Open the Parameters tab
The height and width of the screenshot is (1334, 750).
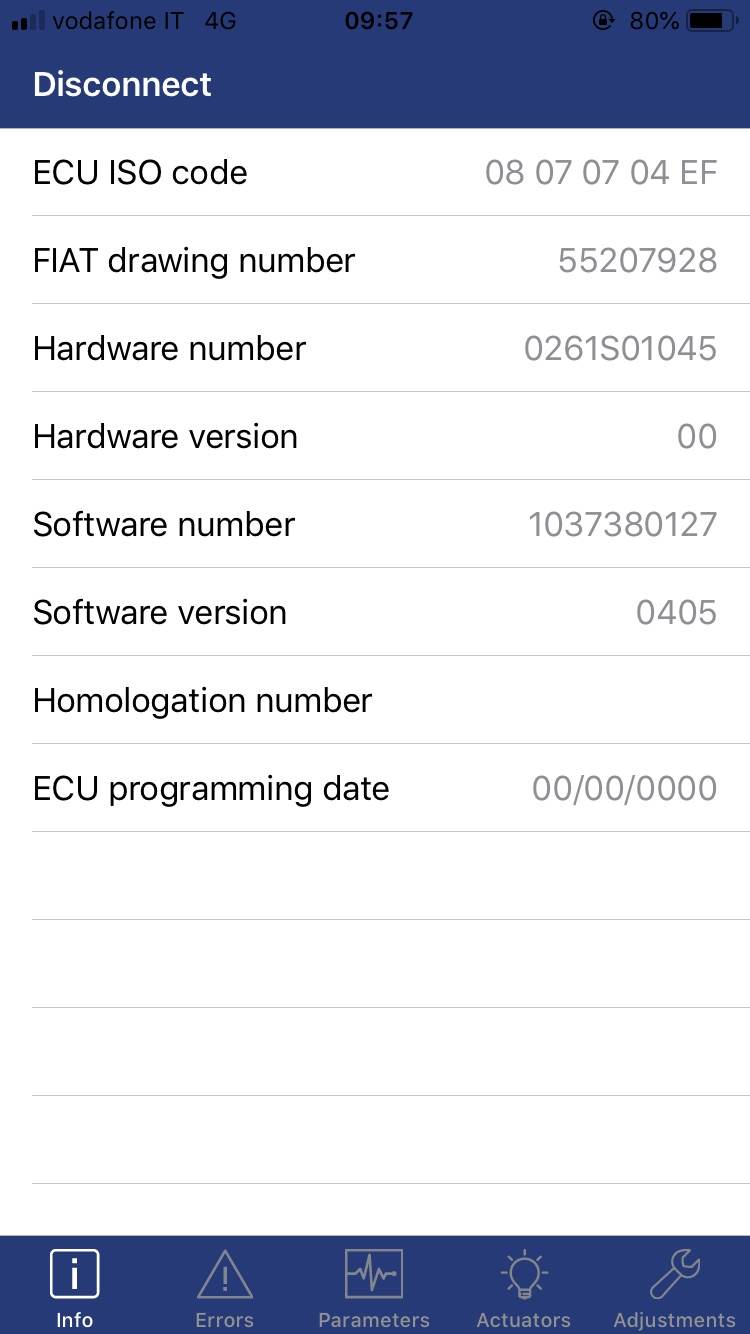(x=374, y=1287)
